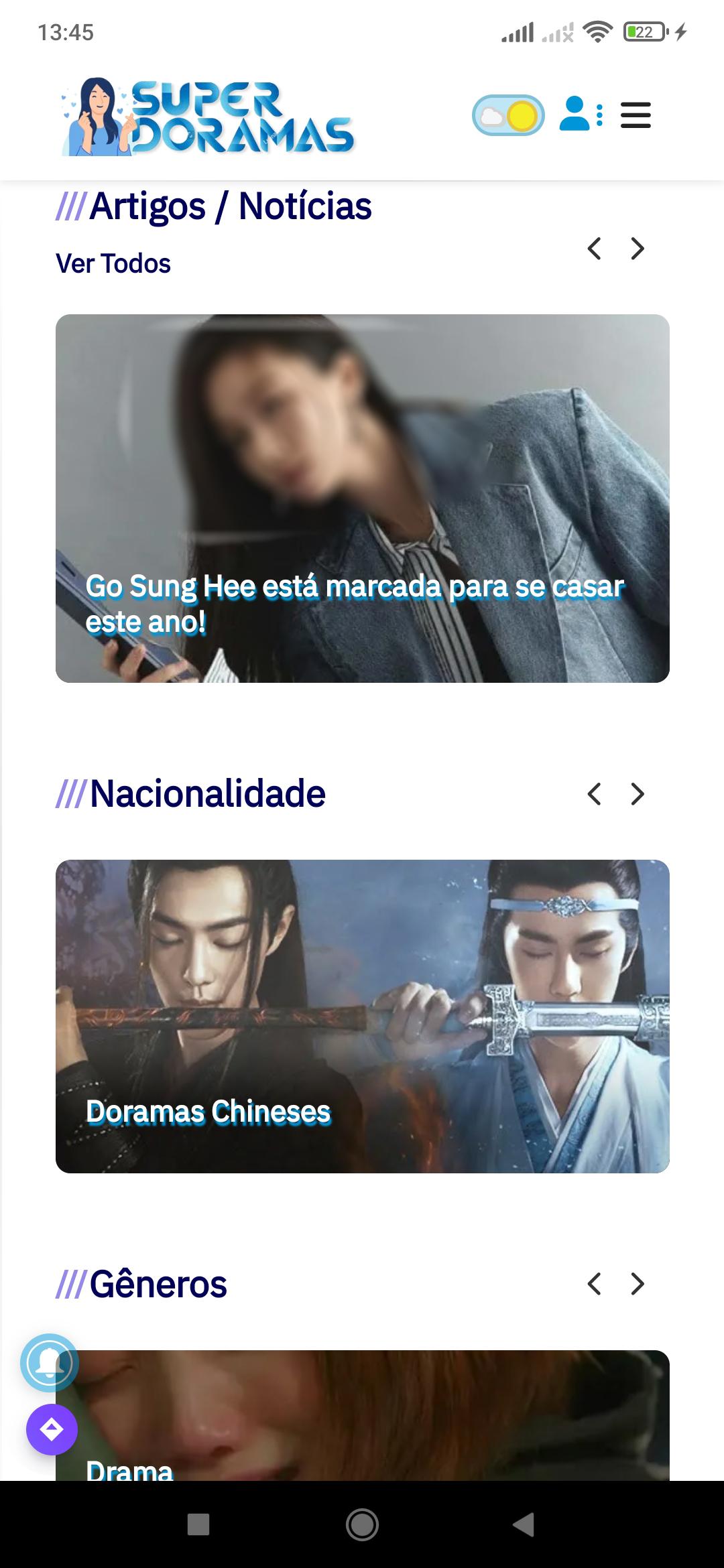Show next Artigos / Notícias item
This screenshot has width=724, height=1568.
[x=638, y=249]
